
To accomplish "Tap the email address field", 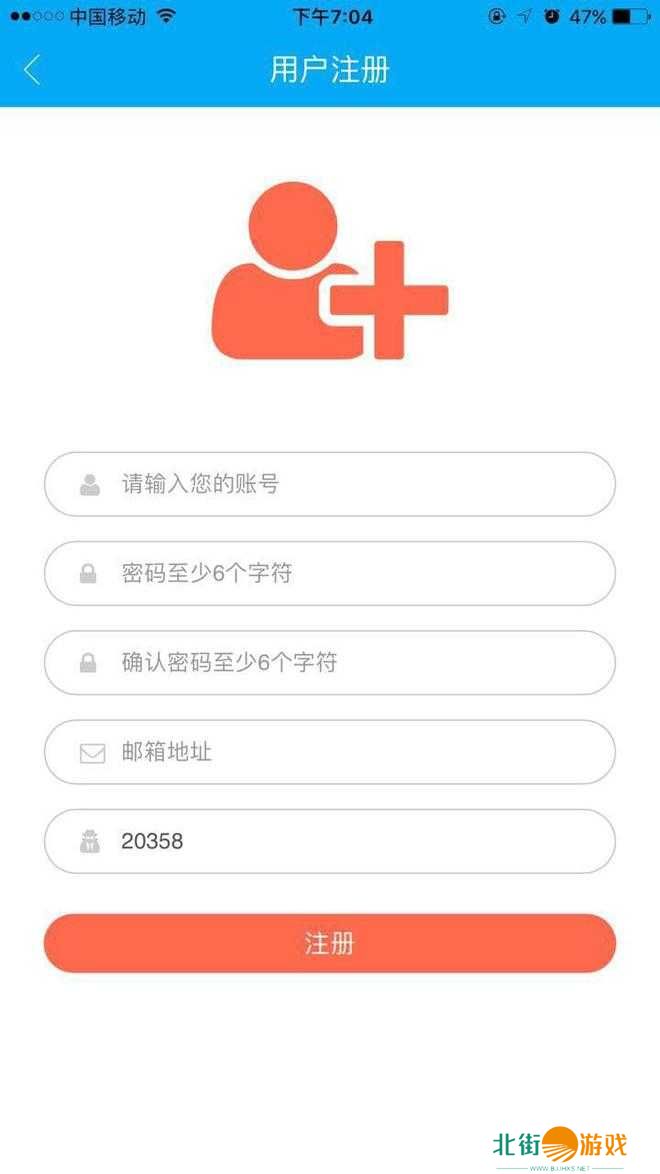I will click(330, 752).
